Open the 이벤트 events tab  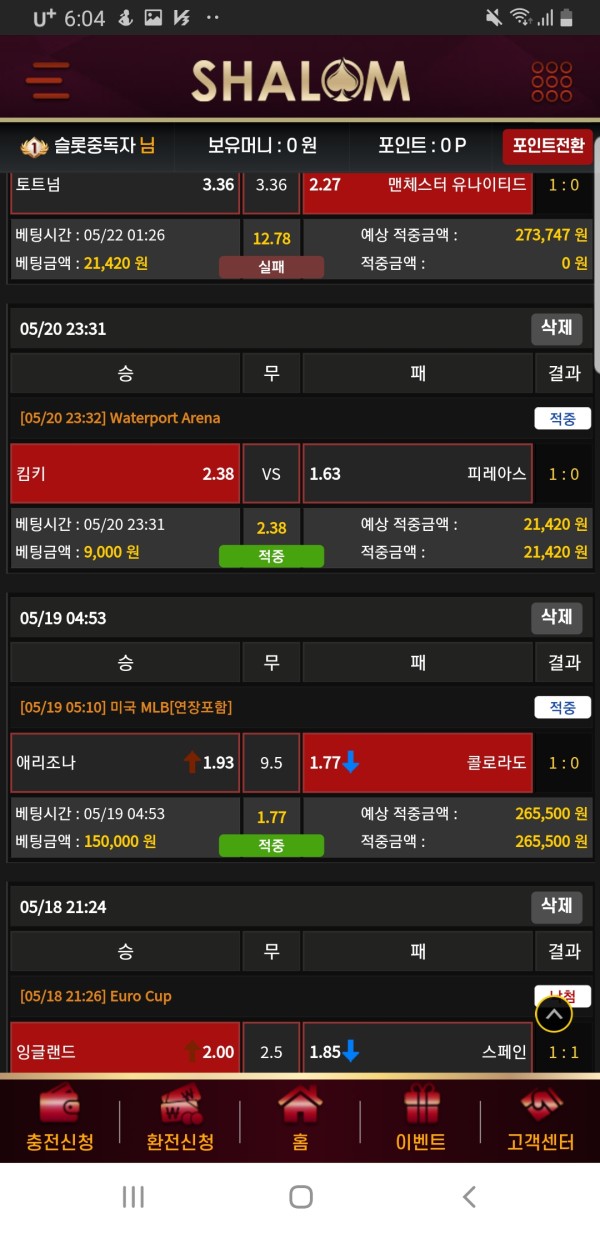421,1118
